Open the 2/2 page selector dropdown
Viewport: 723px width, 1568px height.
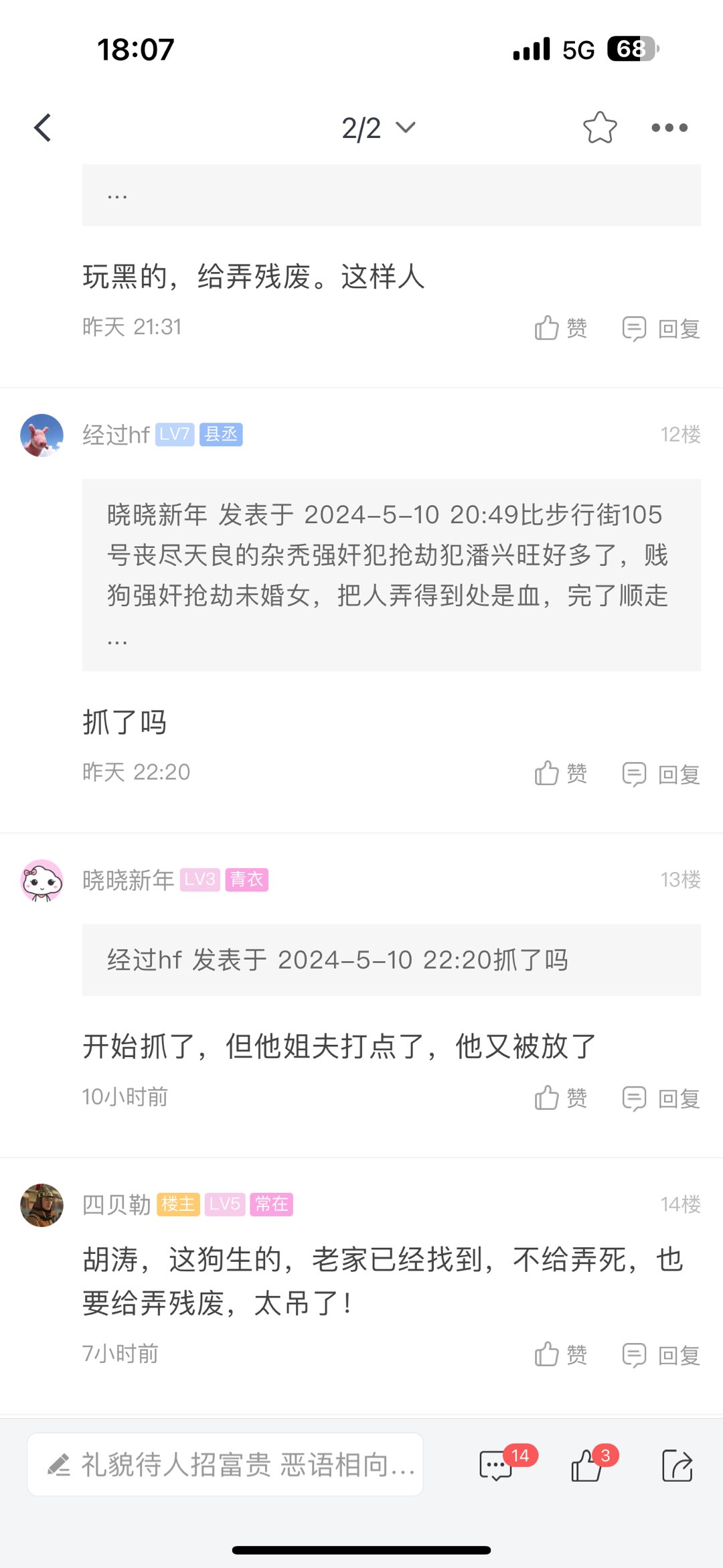[x=378, y=128]
